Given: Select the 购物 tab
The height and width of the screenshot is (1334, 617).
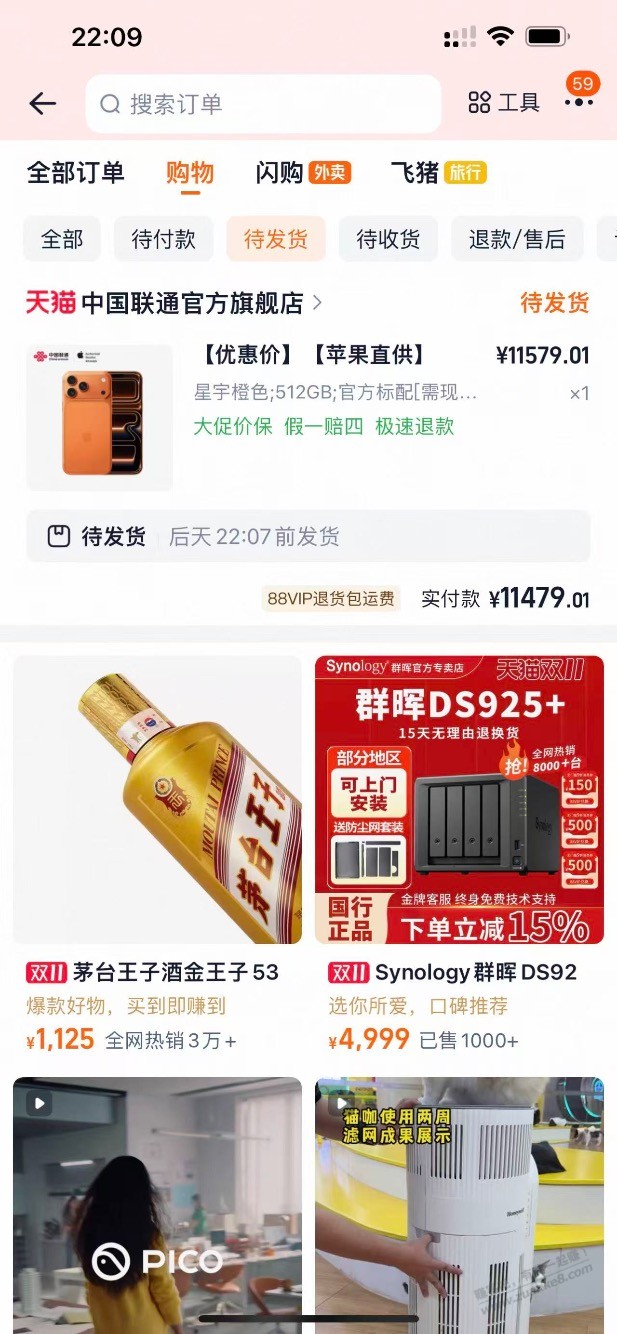Looking at the screenshot, I should click(190, 173).
